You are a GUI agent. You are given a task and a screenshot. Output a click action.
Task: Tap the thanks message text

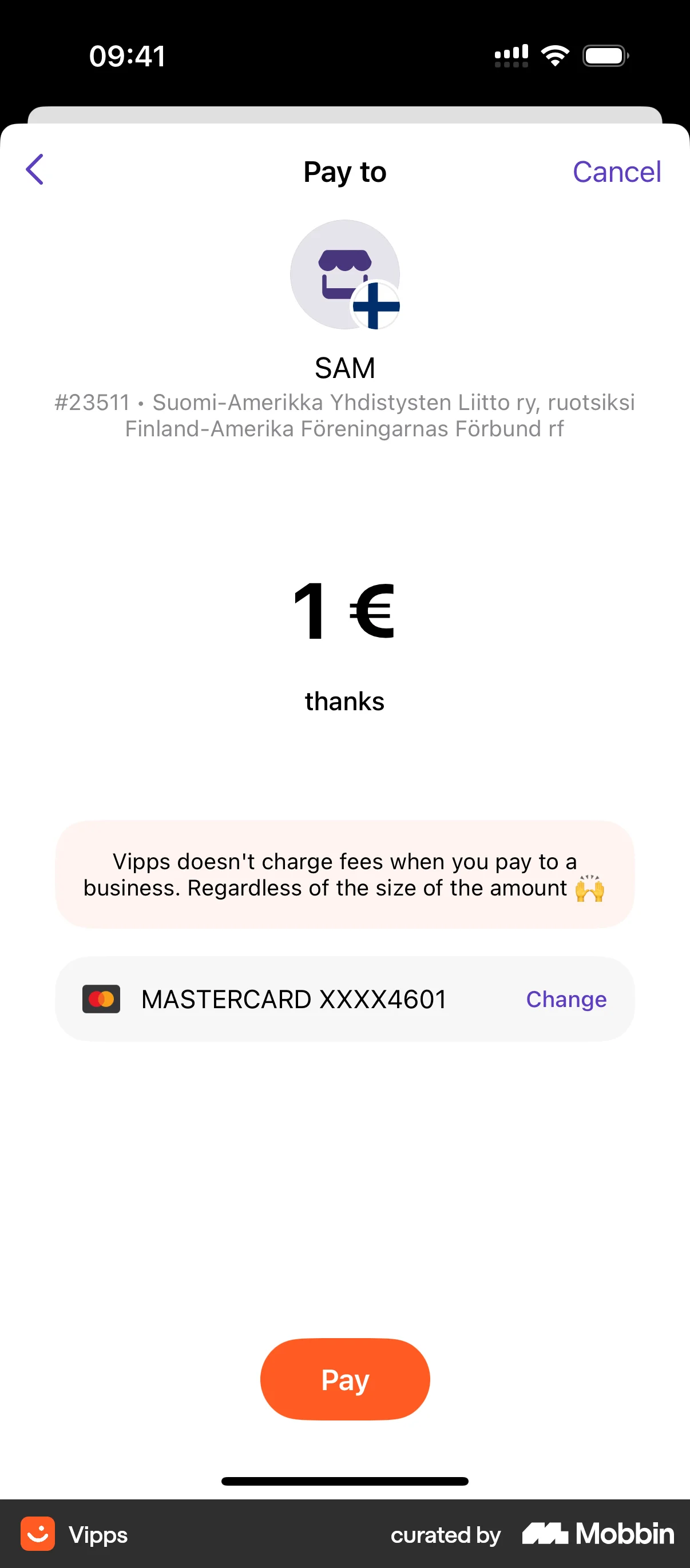(344, 701)
